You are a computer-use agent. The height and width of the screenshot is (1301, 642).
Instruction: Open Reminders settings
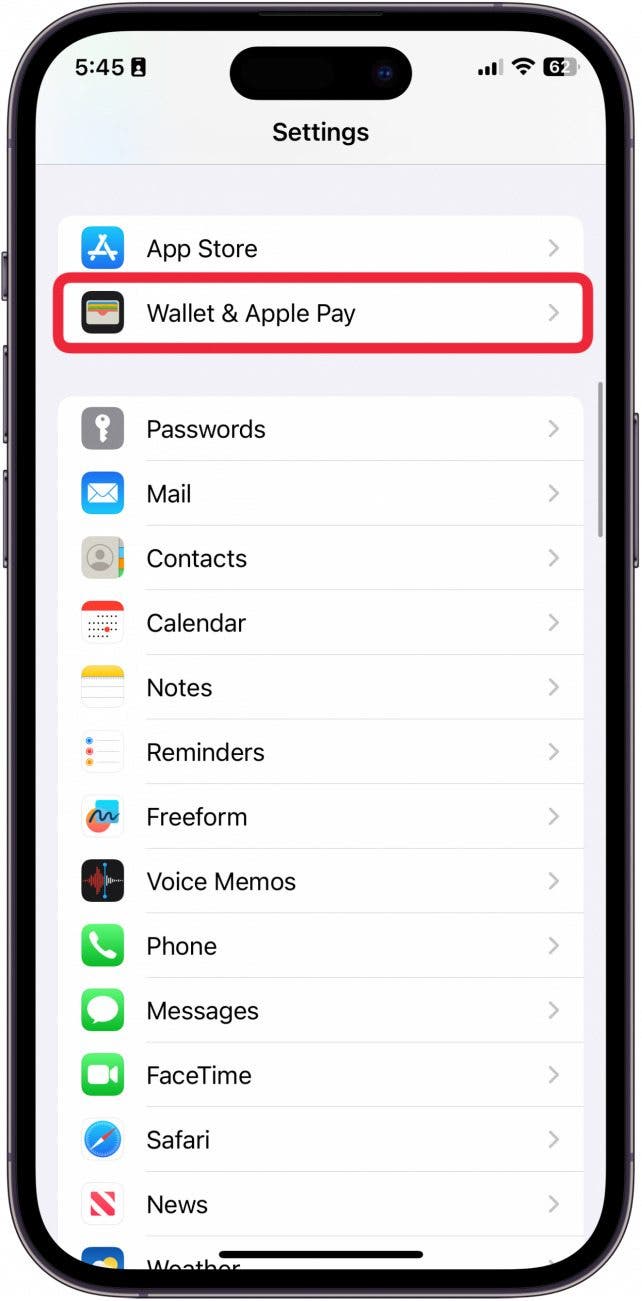320,753
